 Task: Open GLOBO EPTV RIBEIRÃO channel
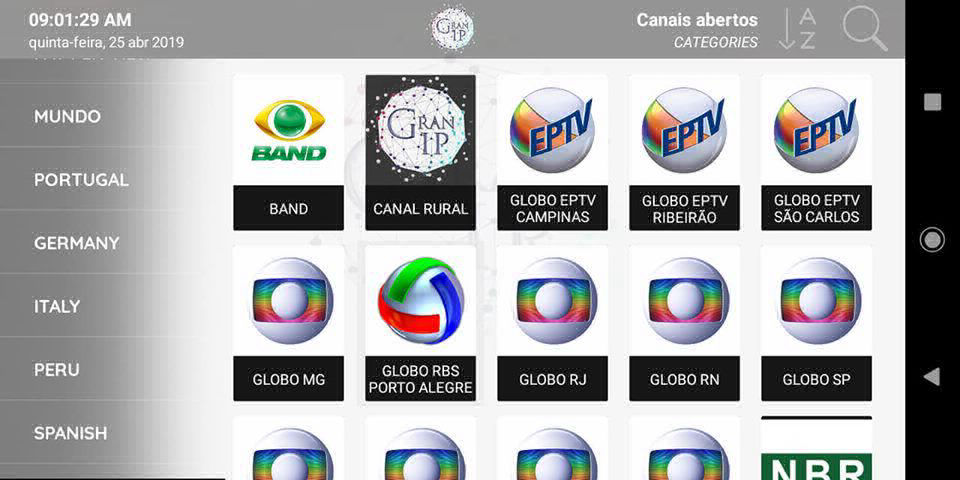[x=684, y=152]
